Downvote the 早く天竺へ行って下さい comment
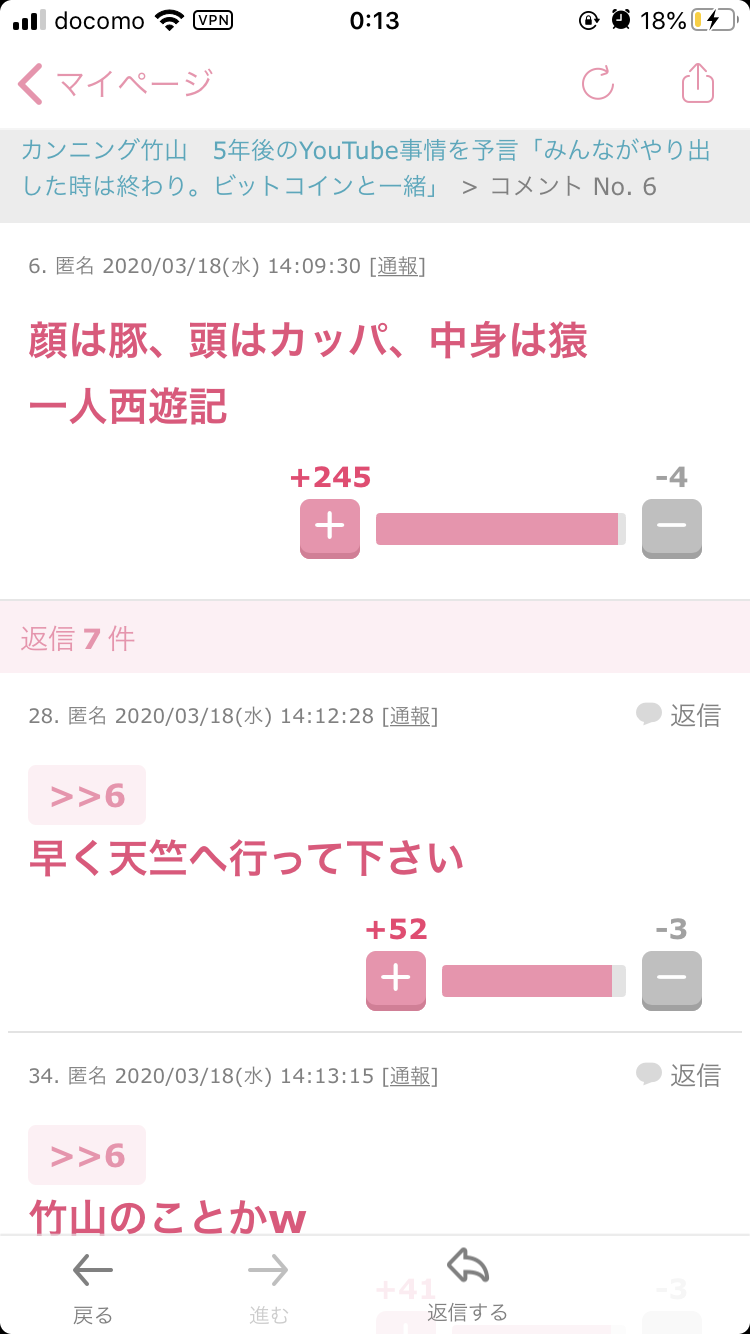This screenshot has width=750, height=1334. (x=671, y=979)
